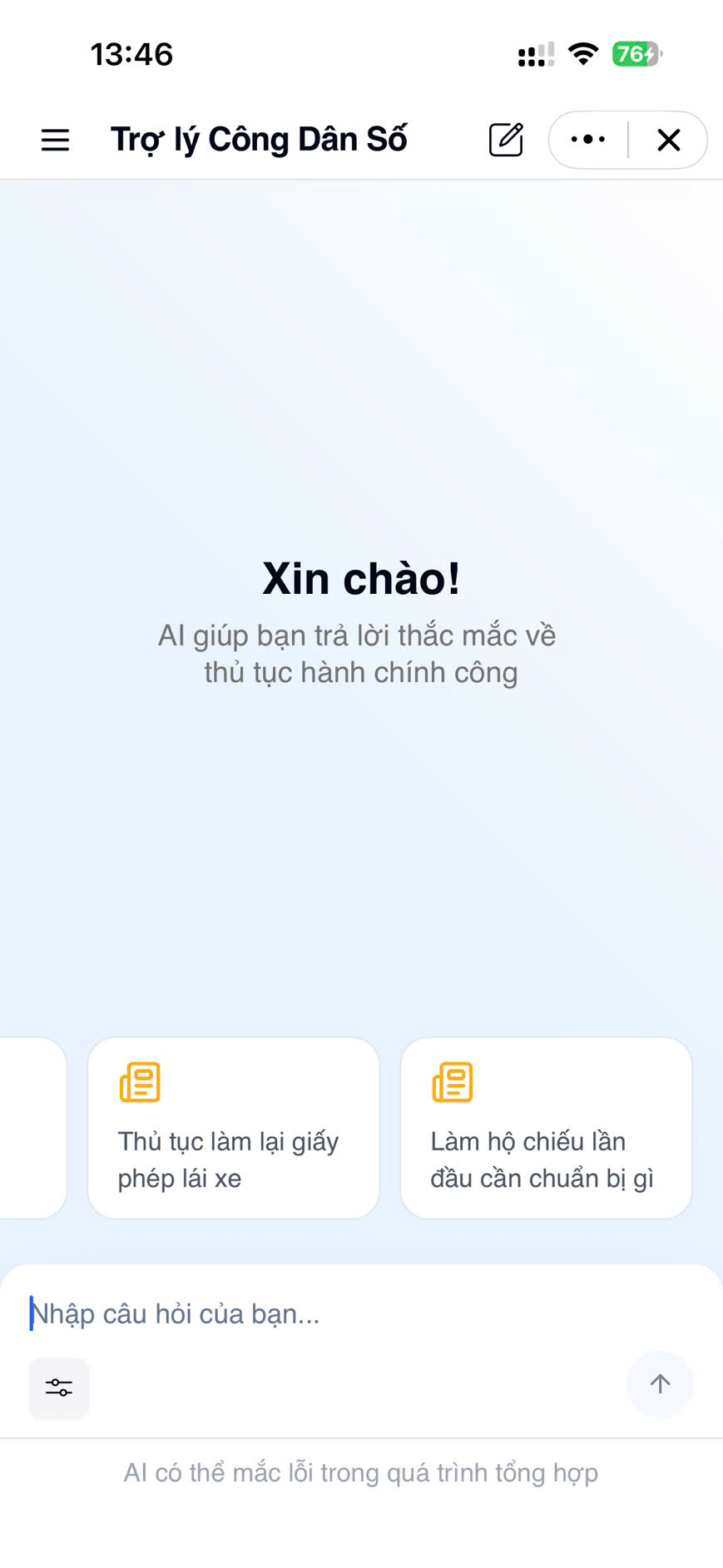
Task: Open the hamburger menu
Action: click(55, 140)
